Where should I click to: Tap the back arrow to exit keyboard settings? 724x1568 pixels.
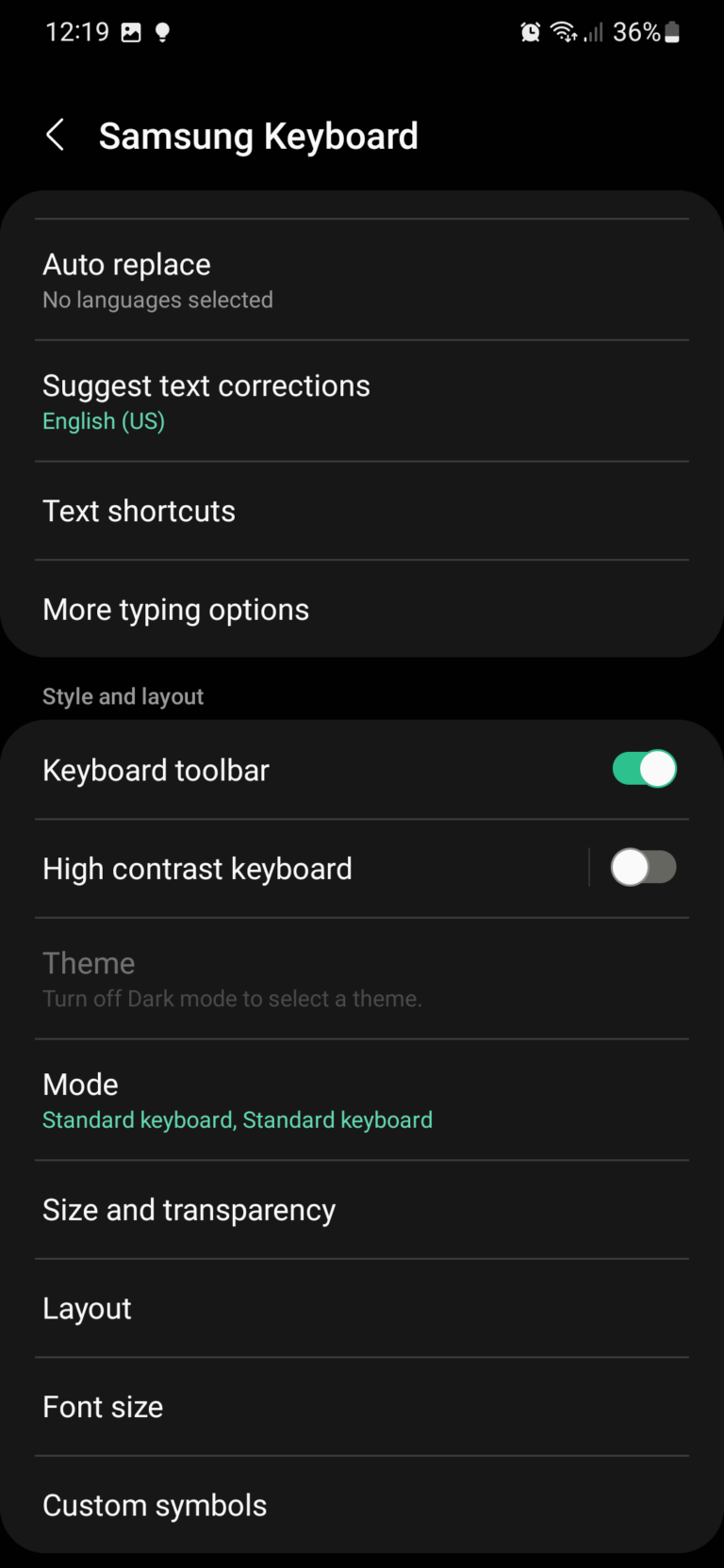tap(55, 135)
